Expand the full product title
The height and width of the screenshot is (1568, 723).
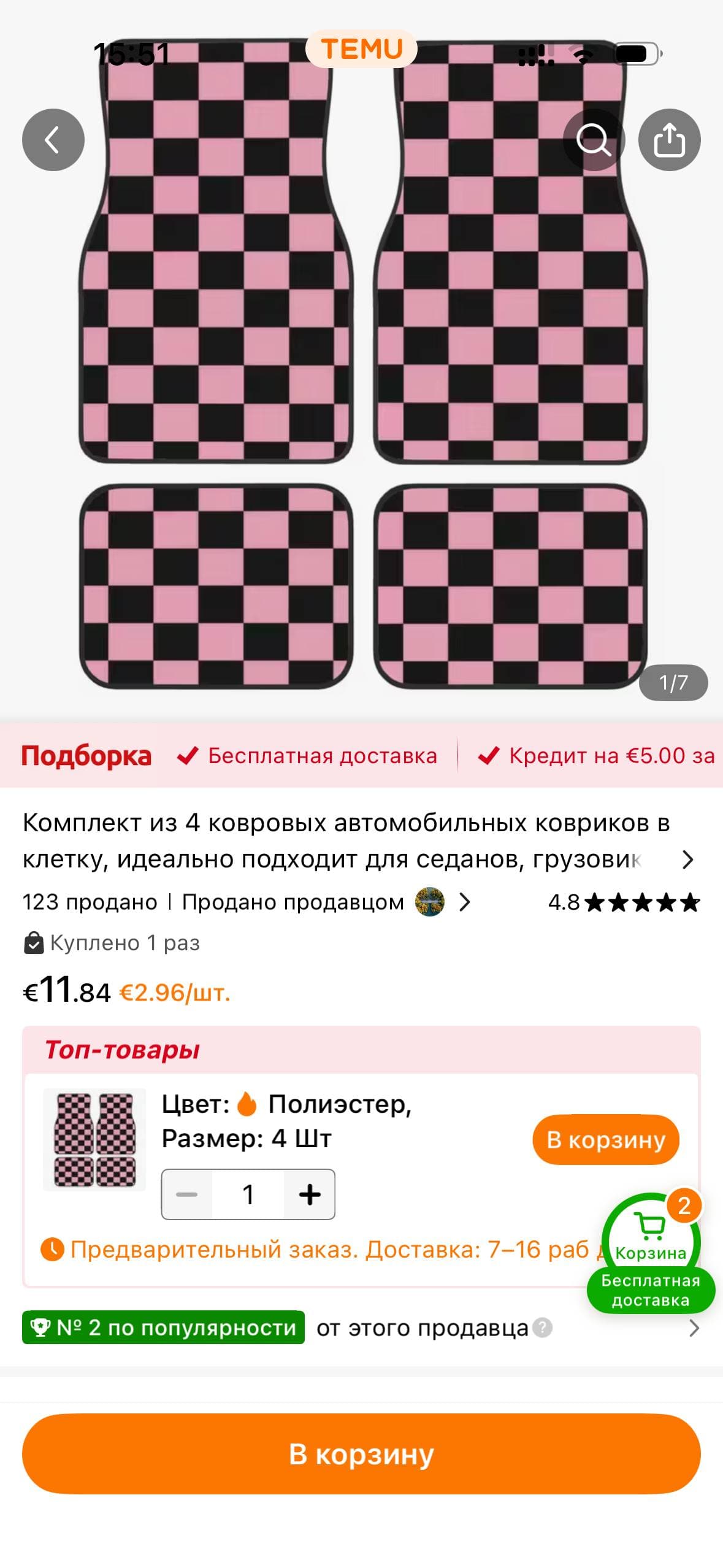(687, 859)
